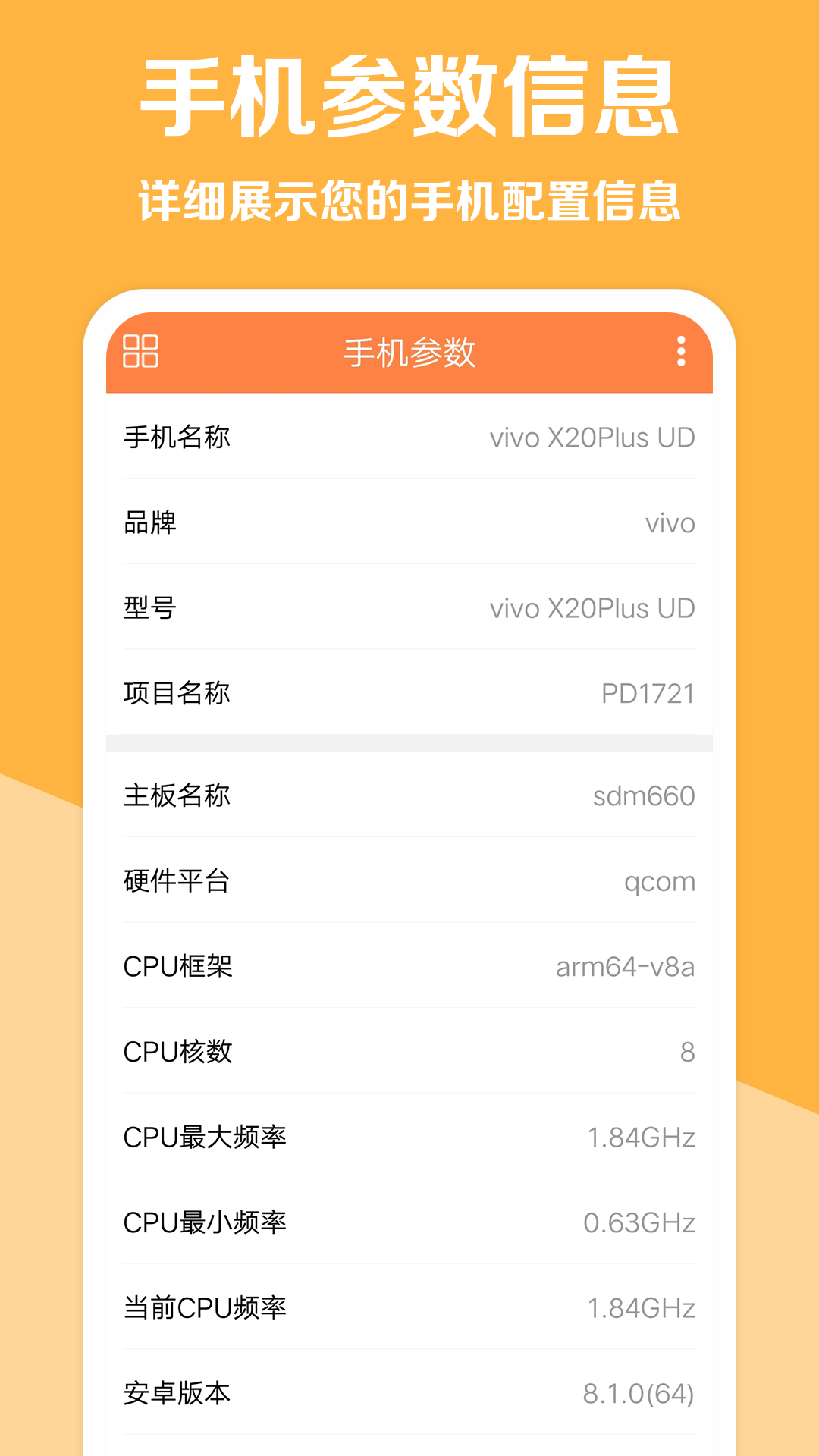The height and width of the screenshot is (1456, 819).
Task: Click the vivo brand value
Action: [670, 522]
